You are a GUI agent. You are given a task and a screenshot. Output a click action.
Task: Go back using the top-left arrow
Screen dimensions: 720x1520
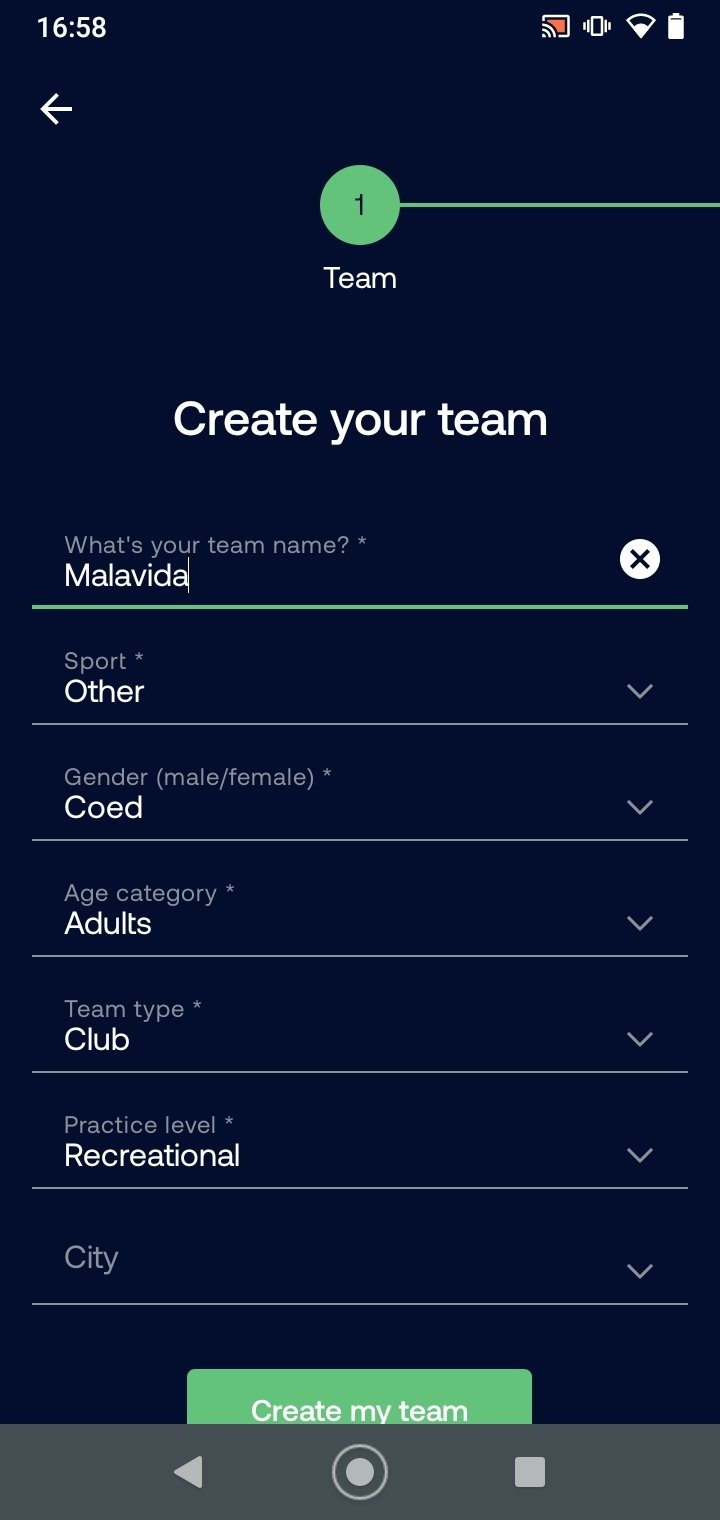[56, 109]
